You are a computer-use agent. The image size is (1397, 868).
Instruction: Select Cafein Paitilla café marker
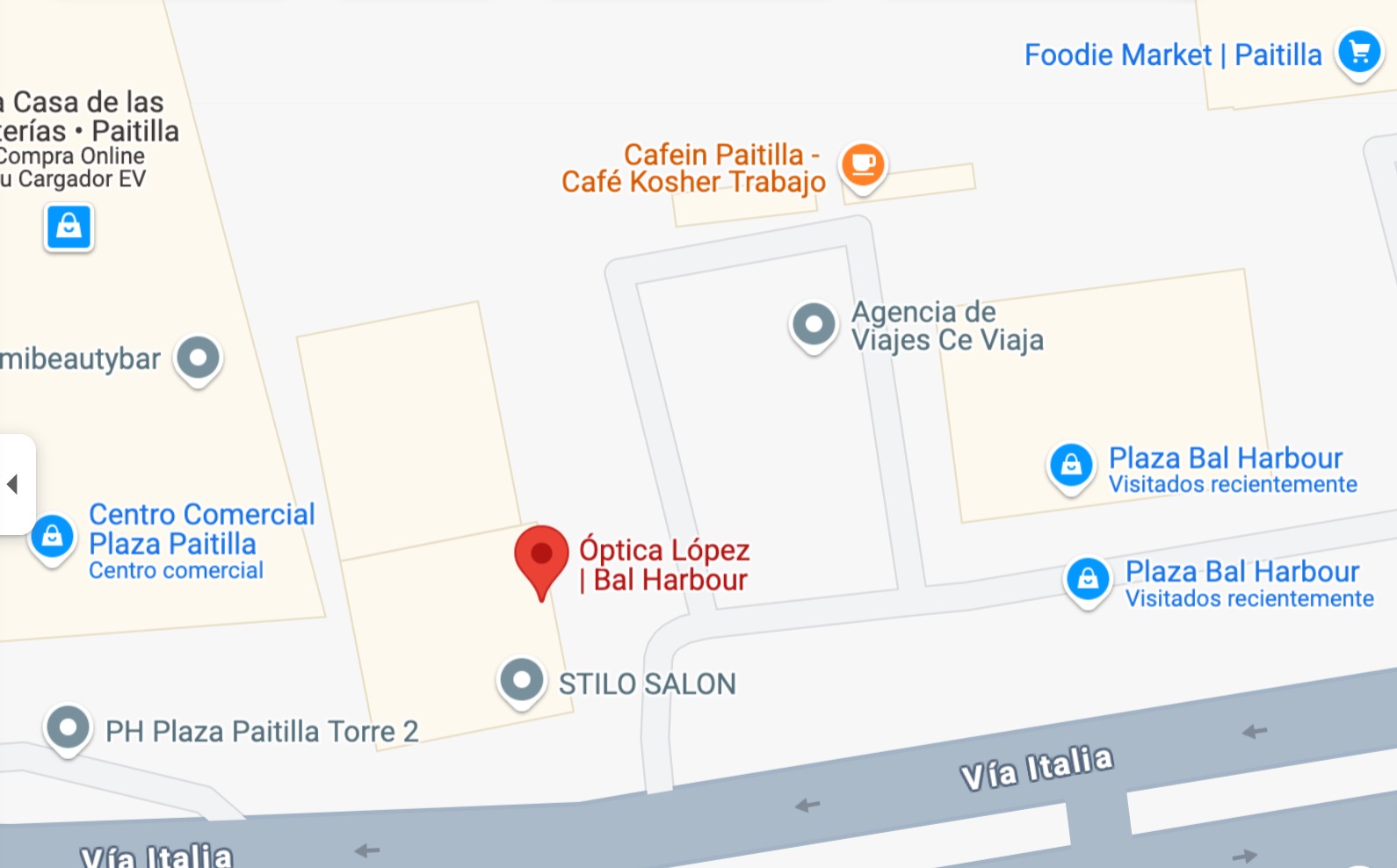(863, 163)
